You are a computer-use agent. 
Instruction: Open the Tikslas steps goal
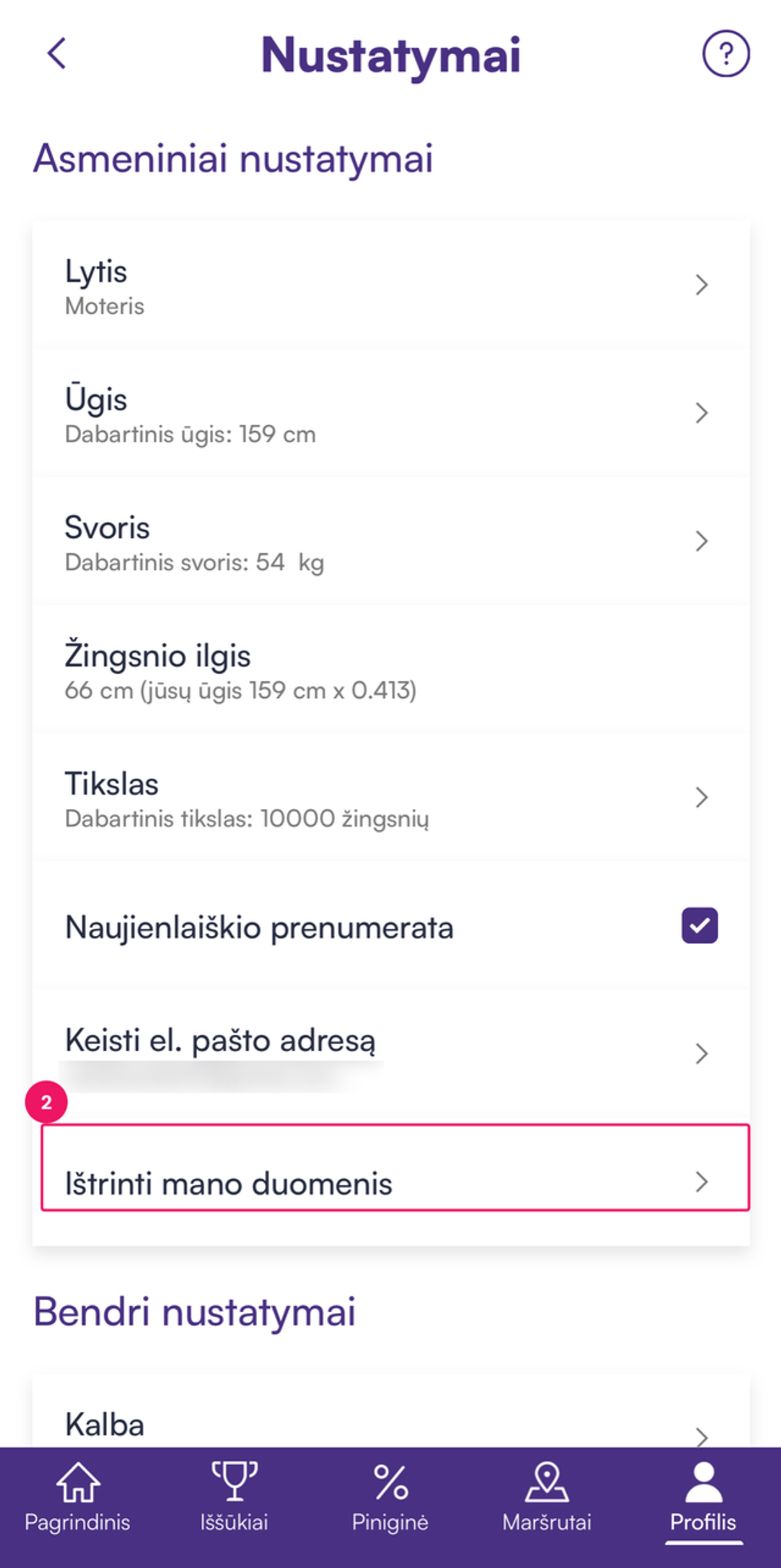tap(390, 797)
